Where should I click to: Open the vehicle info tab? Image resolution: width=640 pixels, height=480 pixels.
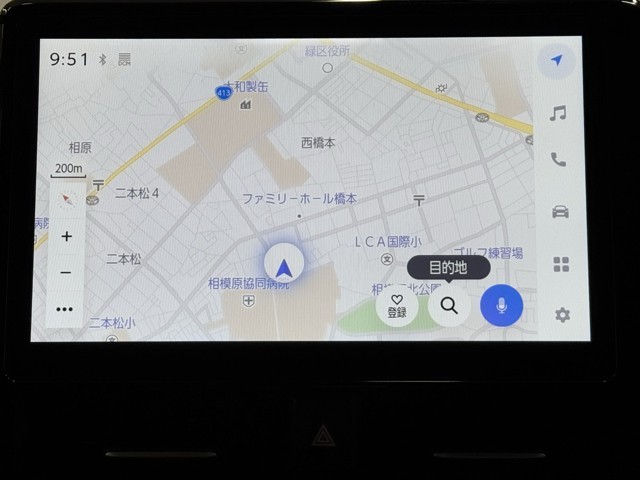click(560, 211)
